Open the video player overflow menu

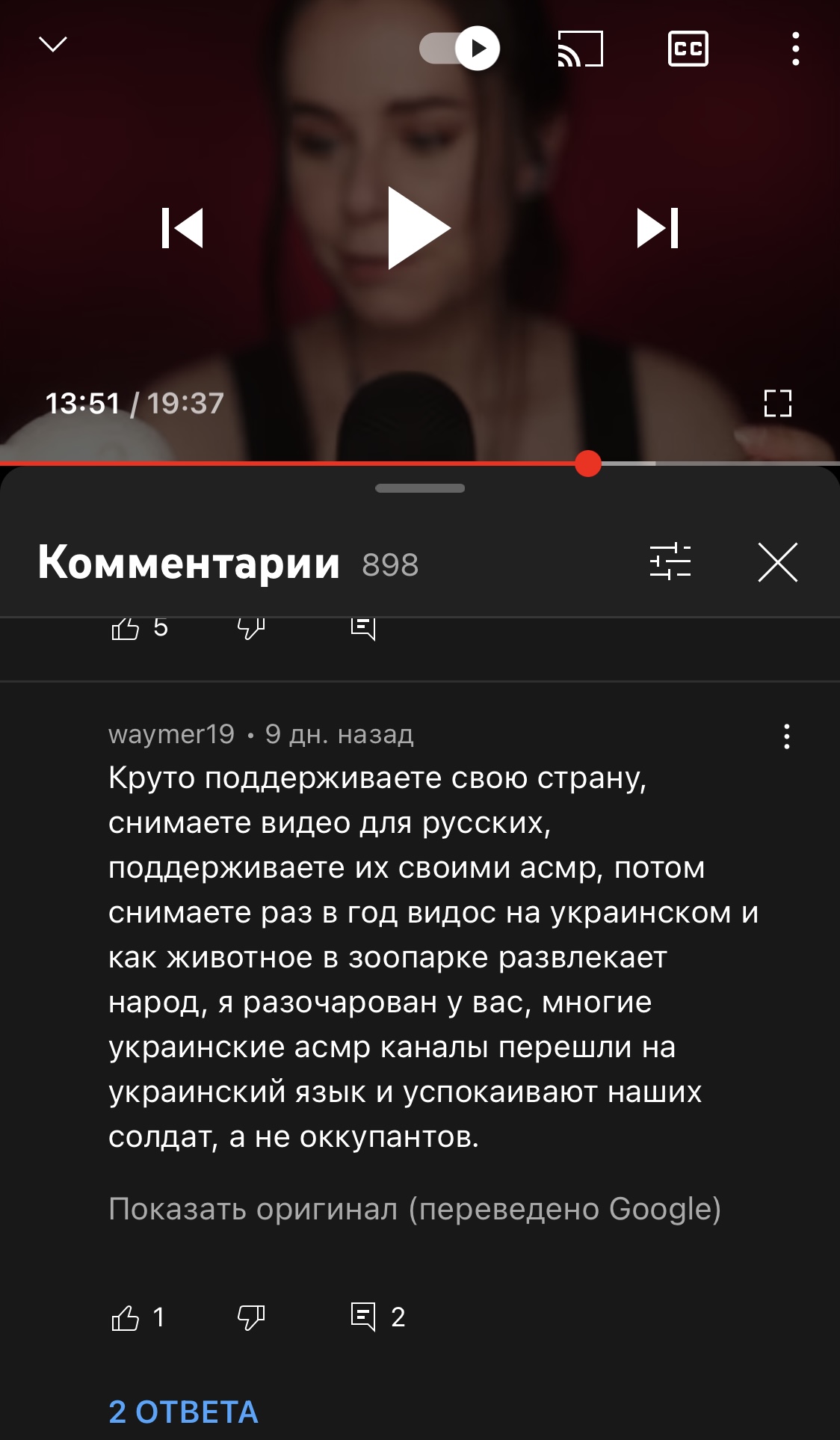[796, 49]
